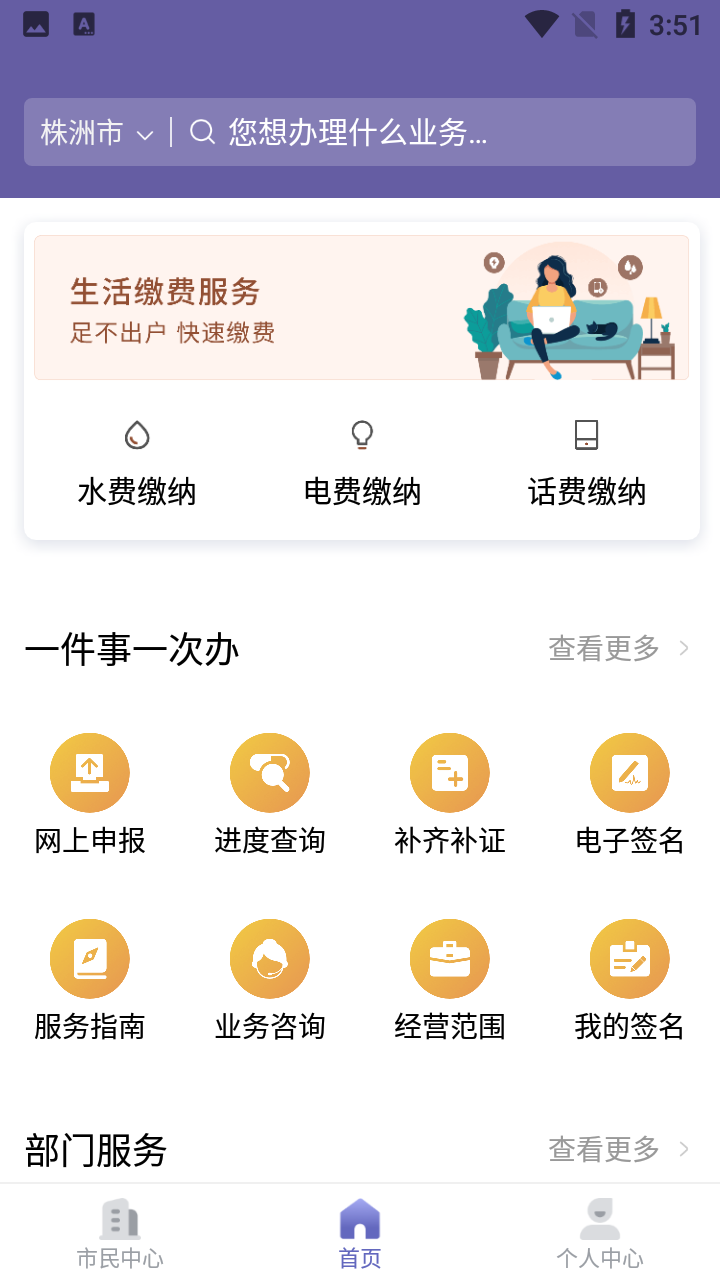Tap the 生活缴费服务 promotional banner
Image resolution: width=720 pixels, height=1280 pixels.
(x=360, y=306)
